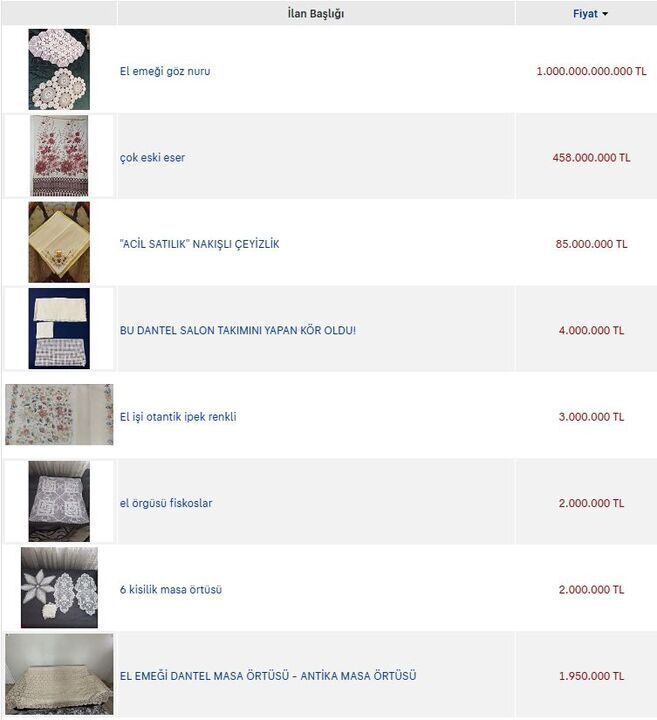Open the "çok eski eser" listing
Screen dimensions: 657x720
coord(152,158)
